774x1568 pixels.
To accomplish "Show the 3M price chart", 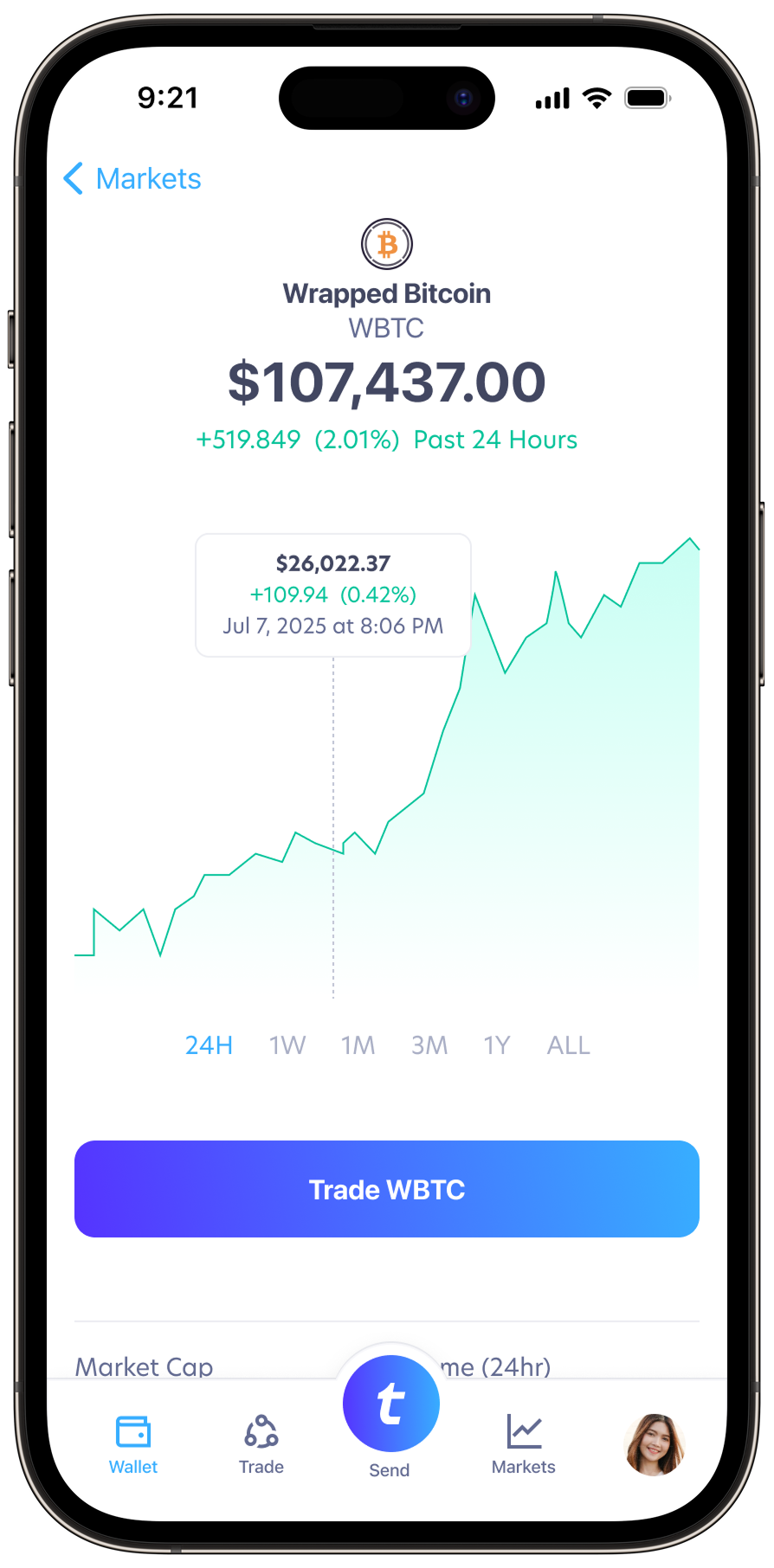I will click(429, 1045).
